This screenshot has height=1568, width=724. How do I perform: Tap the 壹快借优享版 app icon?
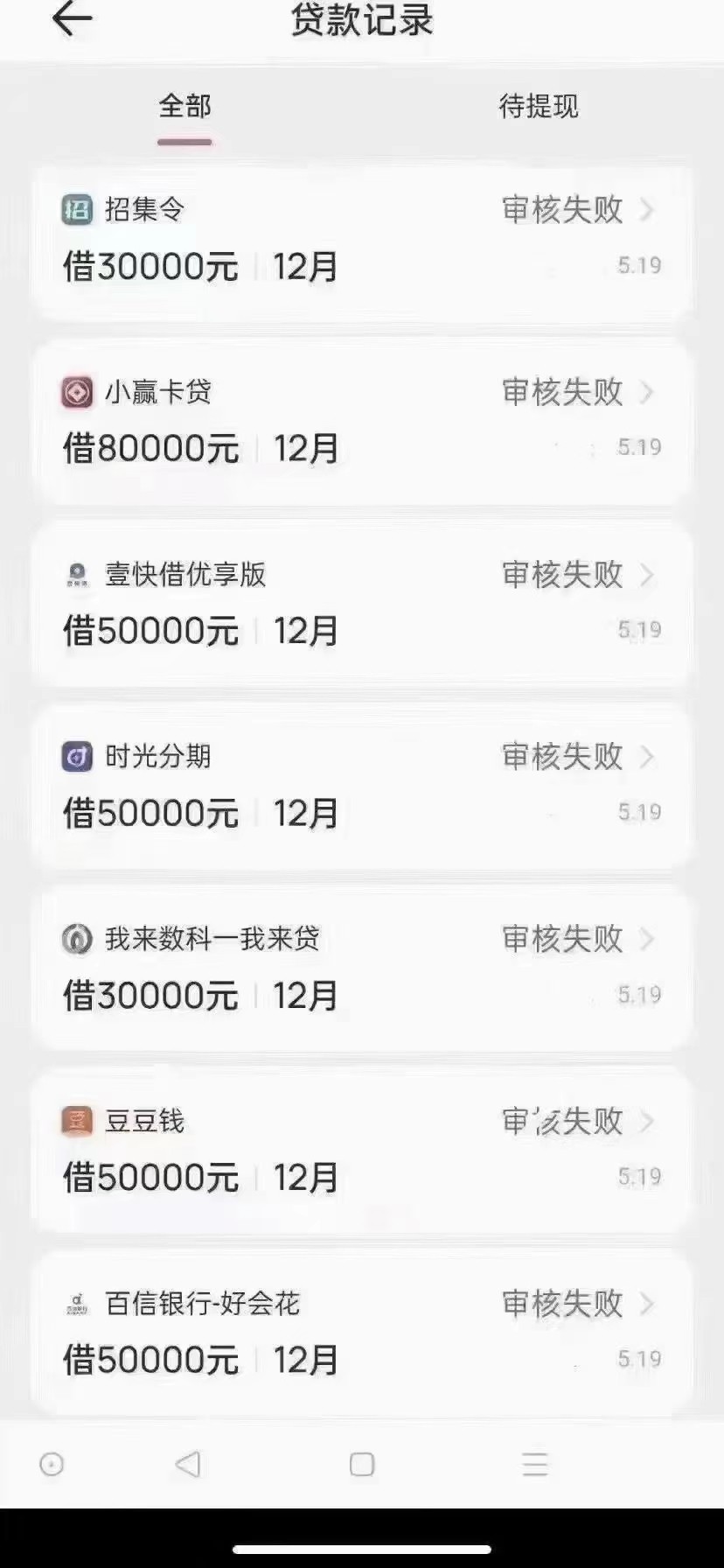[77, 575]
